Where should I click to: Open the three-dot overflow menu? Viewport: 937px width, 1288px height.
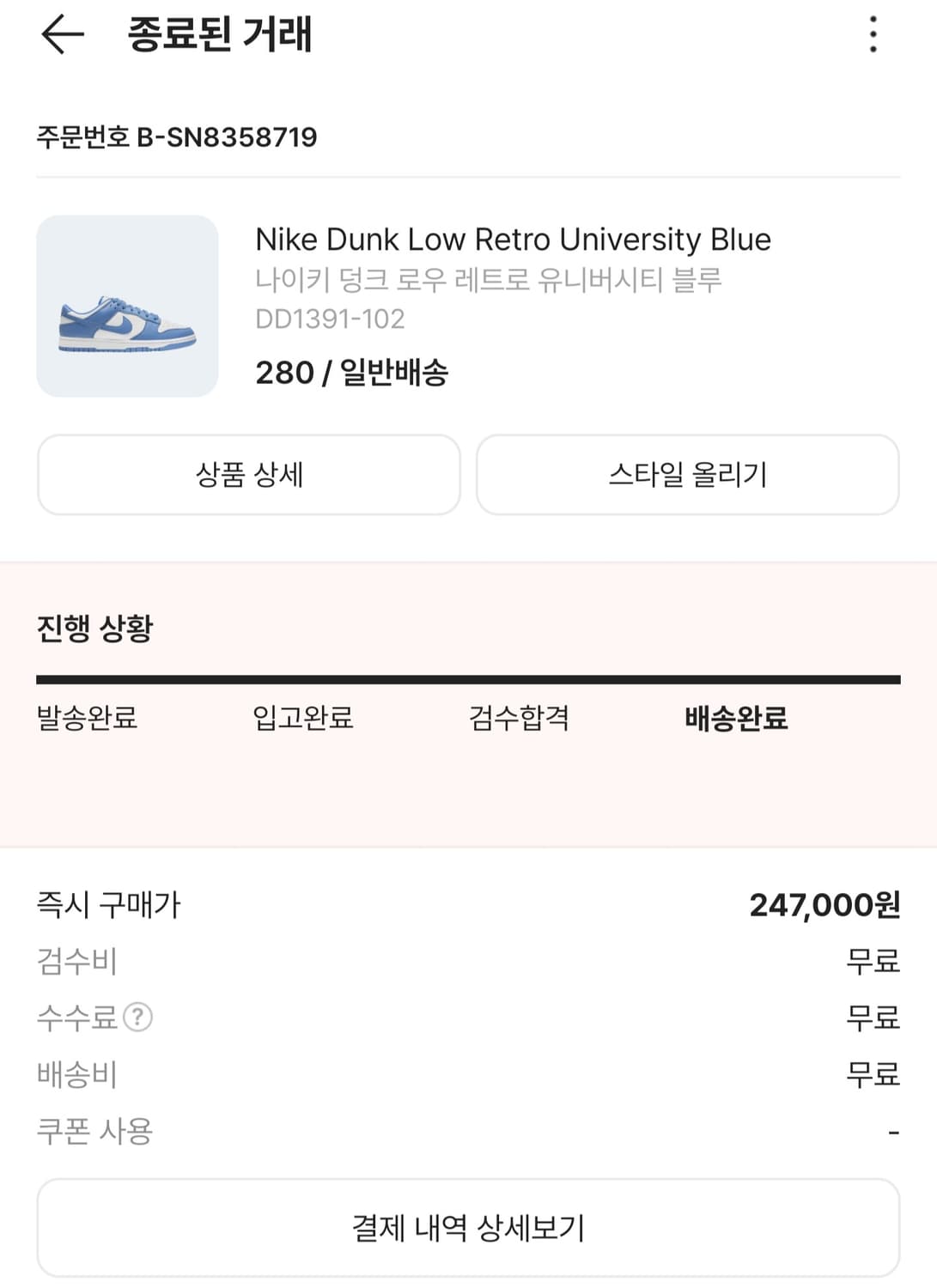pyautogui.click(x=873, y=34)
